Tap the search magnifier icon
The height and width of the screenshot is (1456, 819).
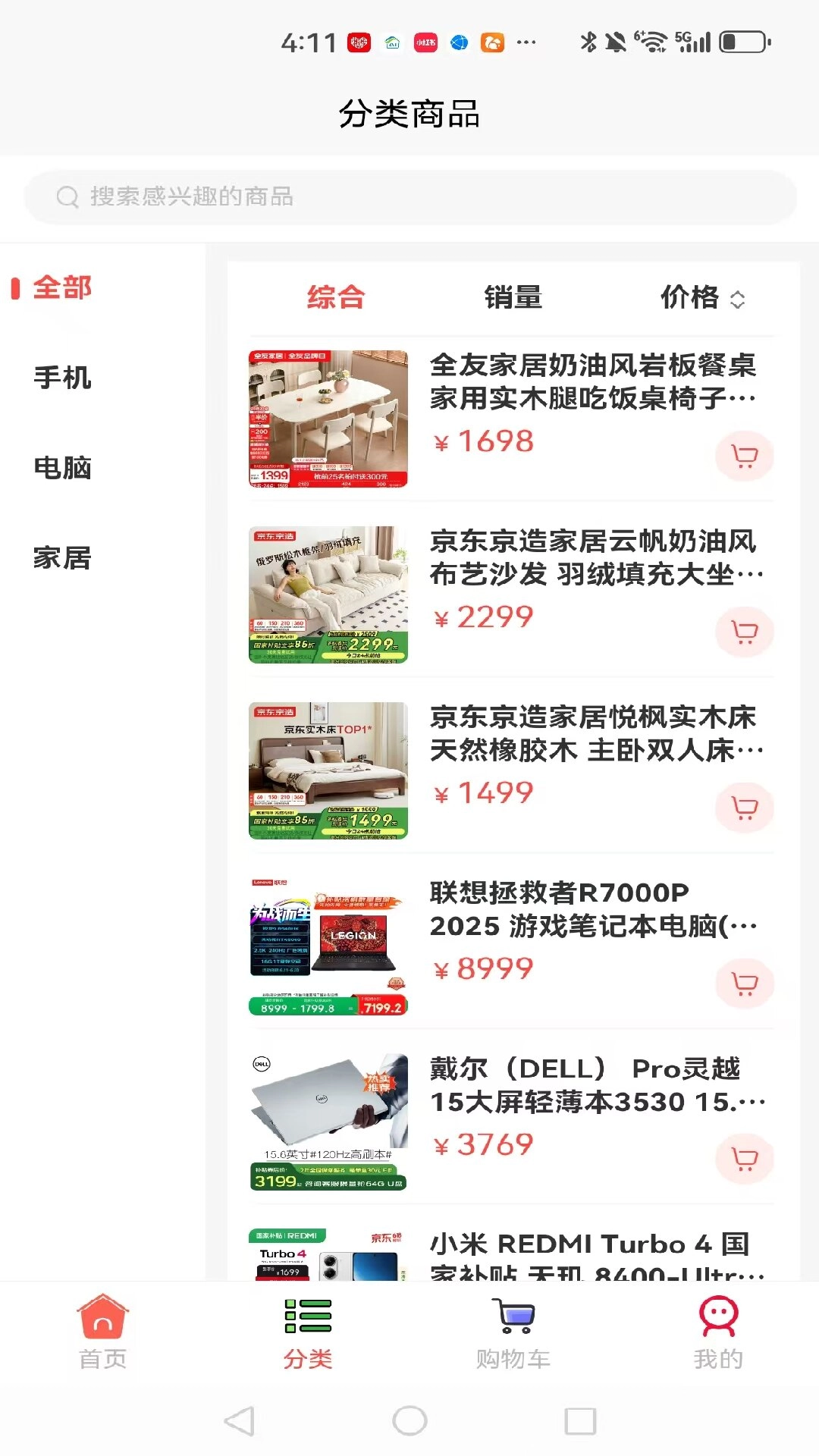(68, 196)
